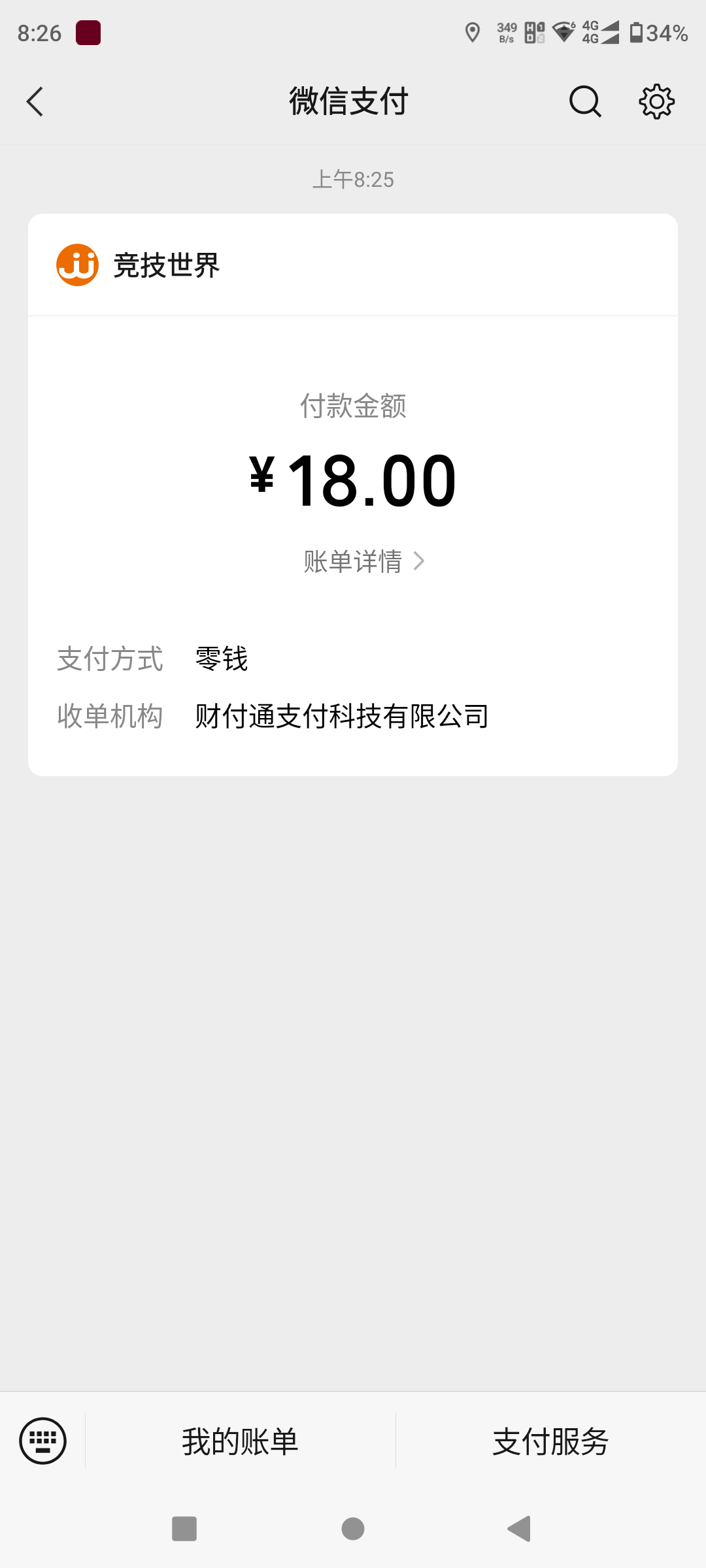Open the 我的账单 menu

click(x=240, y=1442)
